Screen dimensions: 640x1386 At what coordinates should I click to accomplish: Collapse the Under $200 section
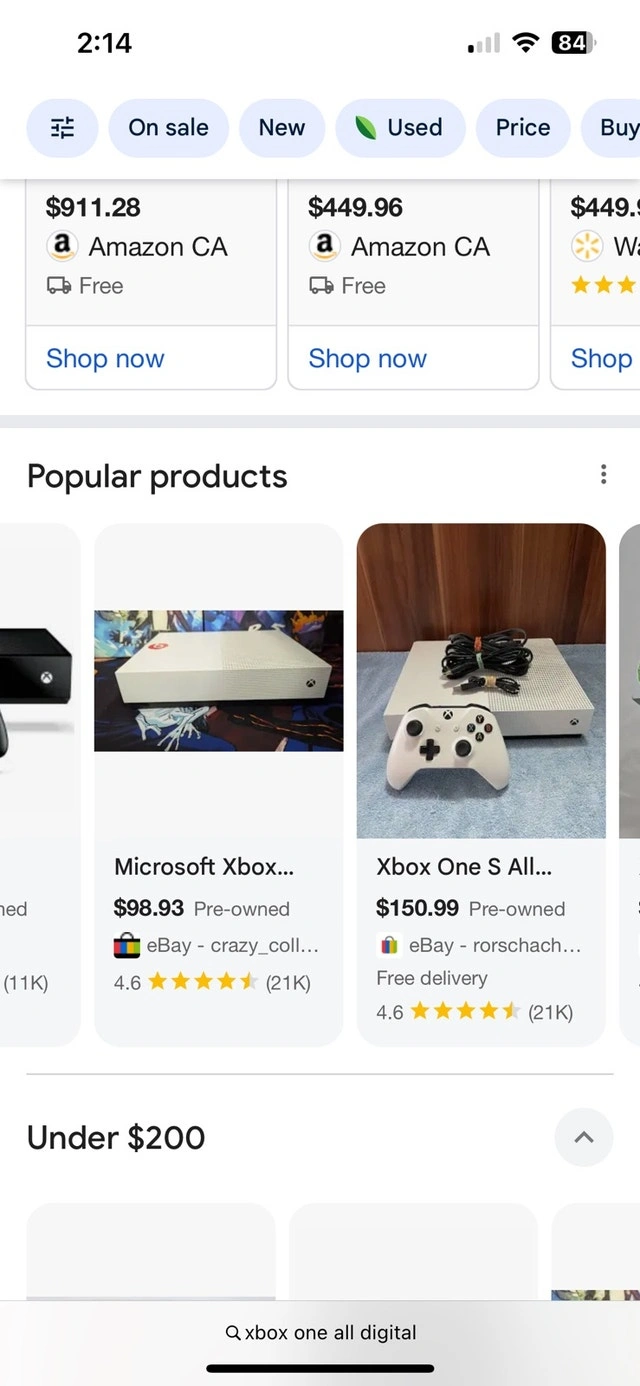coord(584,1137)
